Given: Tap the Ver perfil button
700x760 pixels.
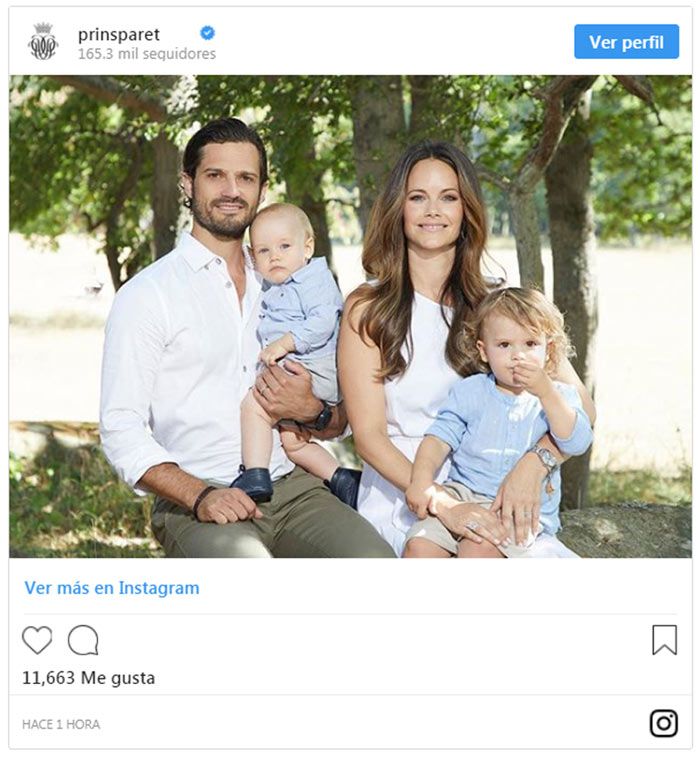Looking at the screenshot, I should click(x=626, y=42).
